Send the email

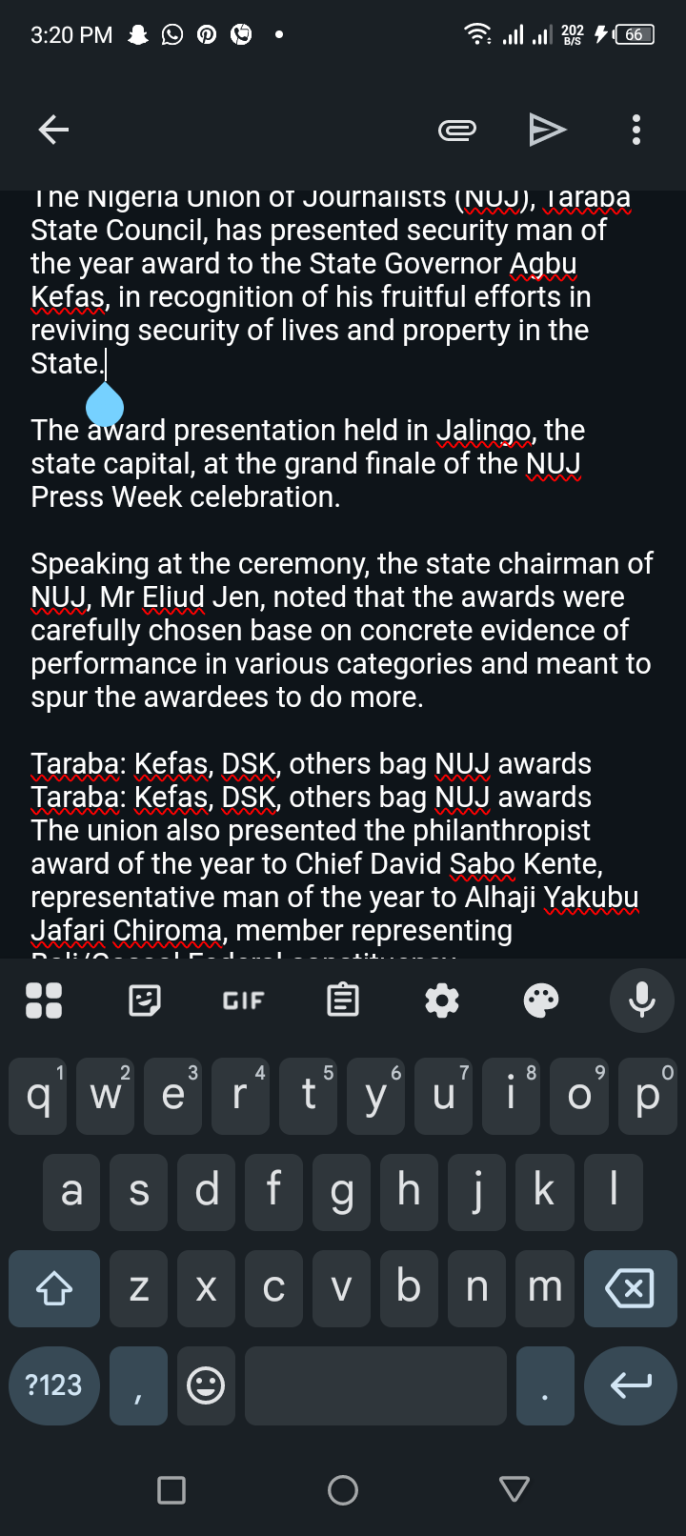point(547,130)
